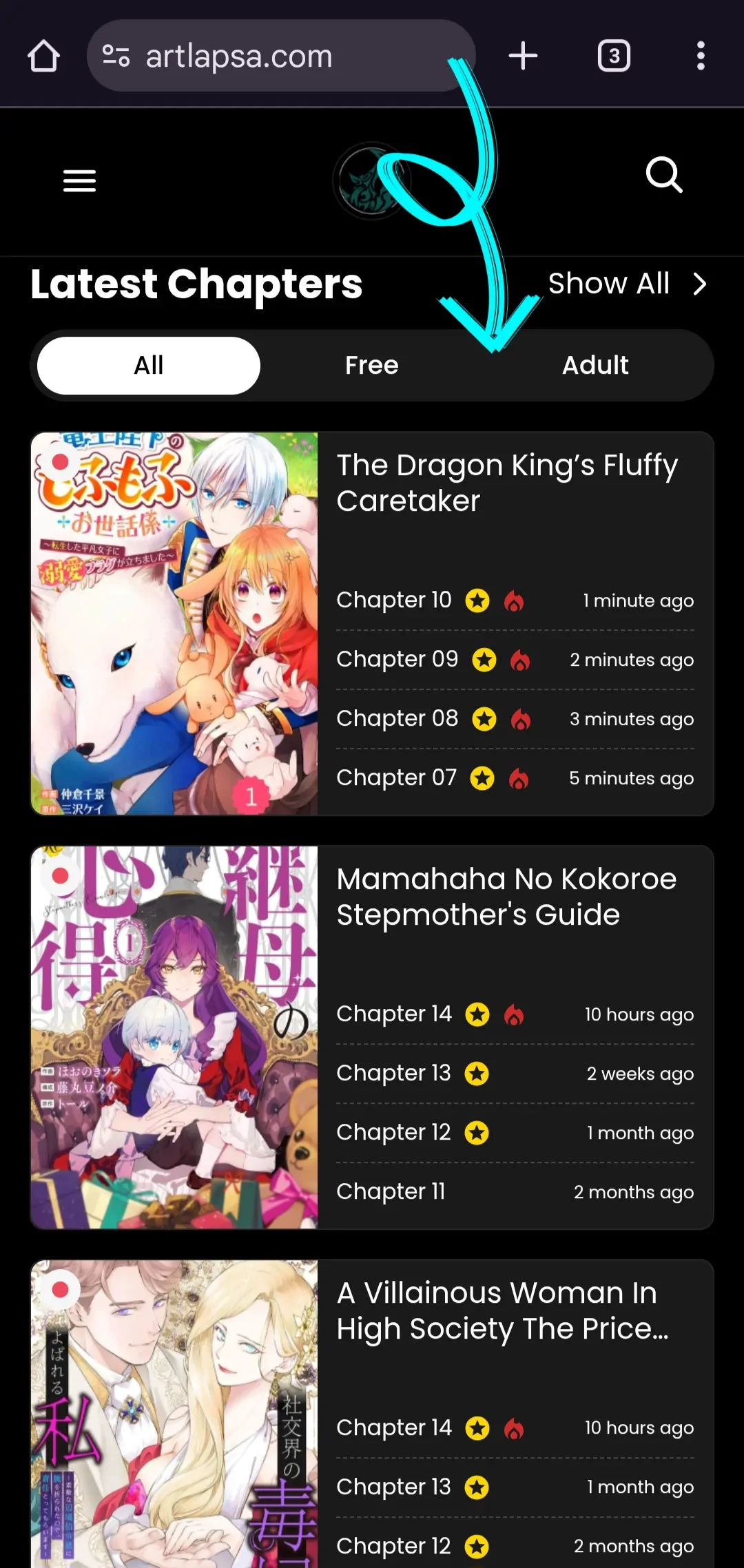744x1568 pixels.
Task: Open the site navigation hamburger menu
Action: pyautogui.click(x=79, y=180)
